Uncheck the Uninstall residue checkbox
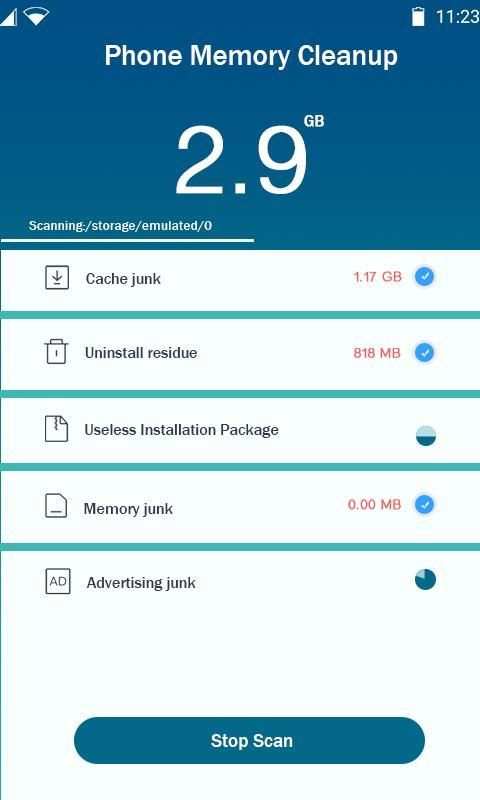Screen dimensions: 480x800 pos(424,353)
